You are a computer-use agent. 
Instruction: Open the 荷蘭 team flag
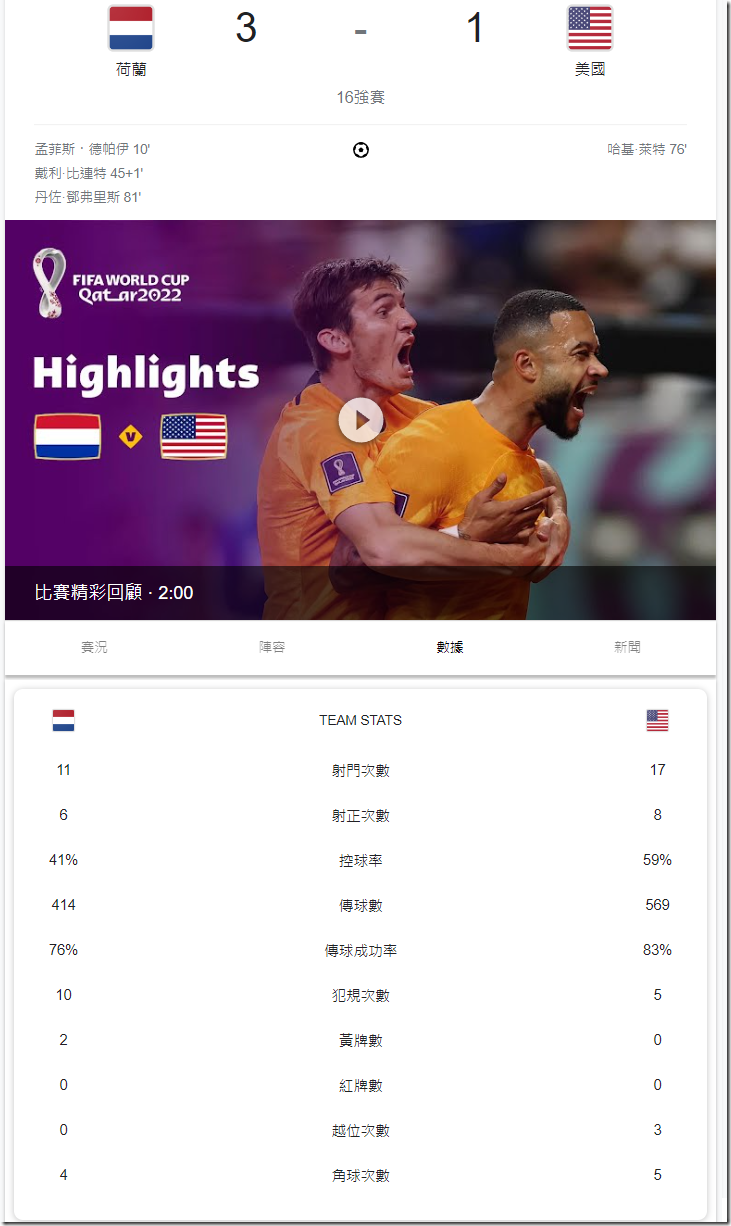131,28
